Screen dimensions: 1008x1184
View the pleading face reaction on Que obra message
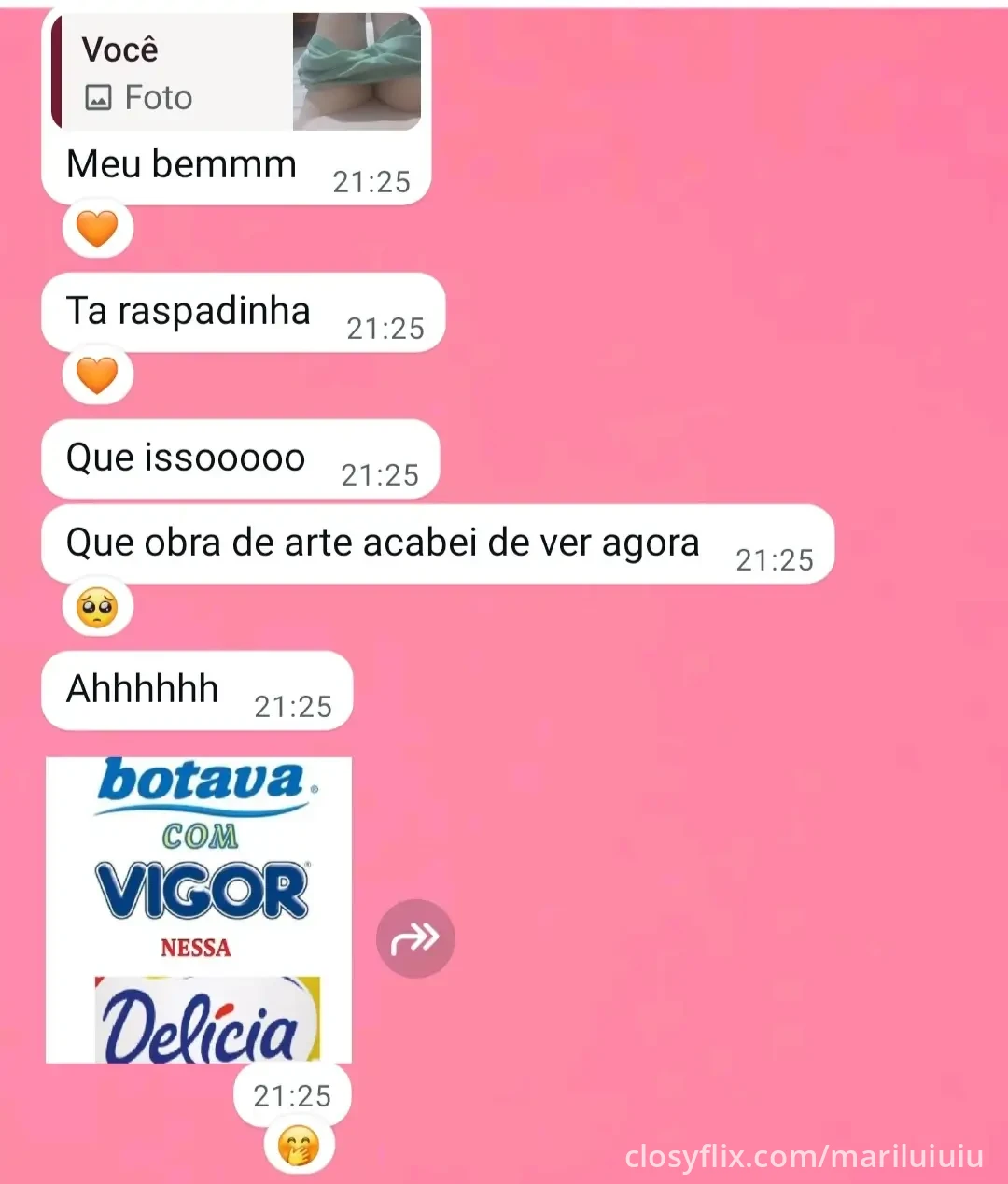click(x=97, y=608)
